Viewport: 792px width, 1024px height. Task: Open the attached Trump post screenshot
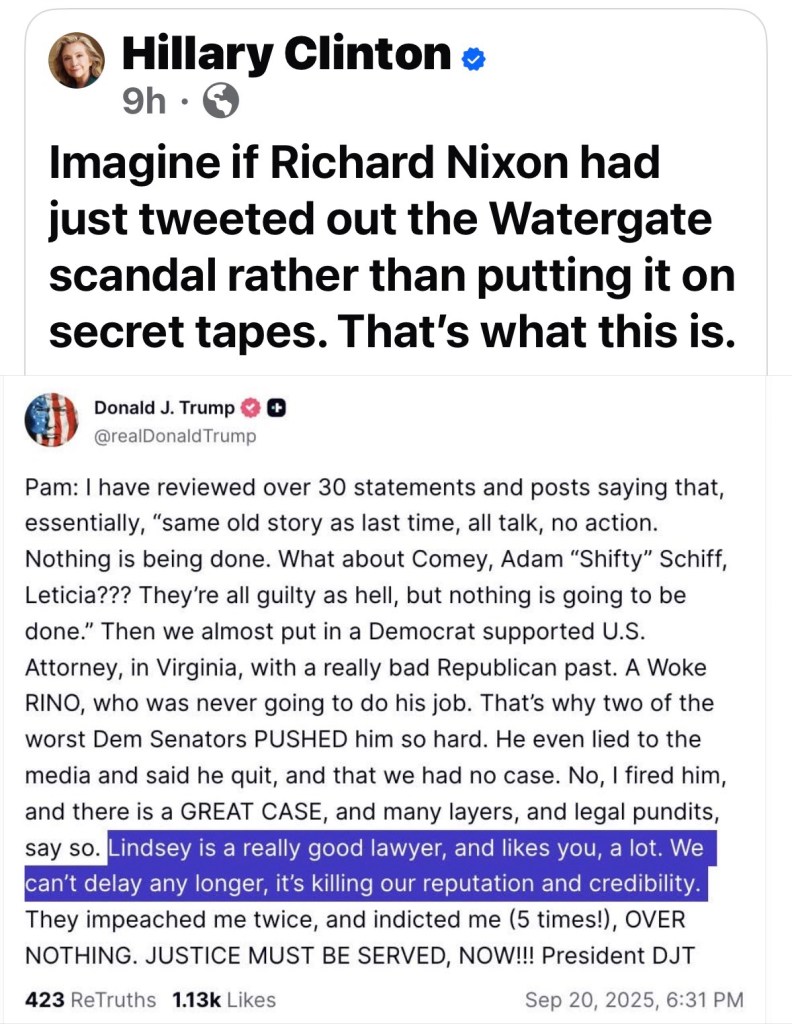pyautogui.click(x=396, y=690)
